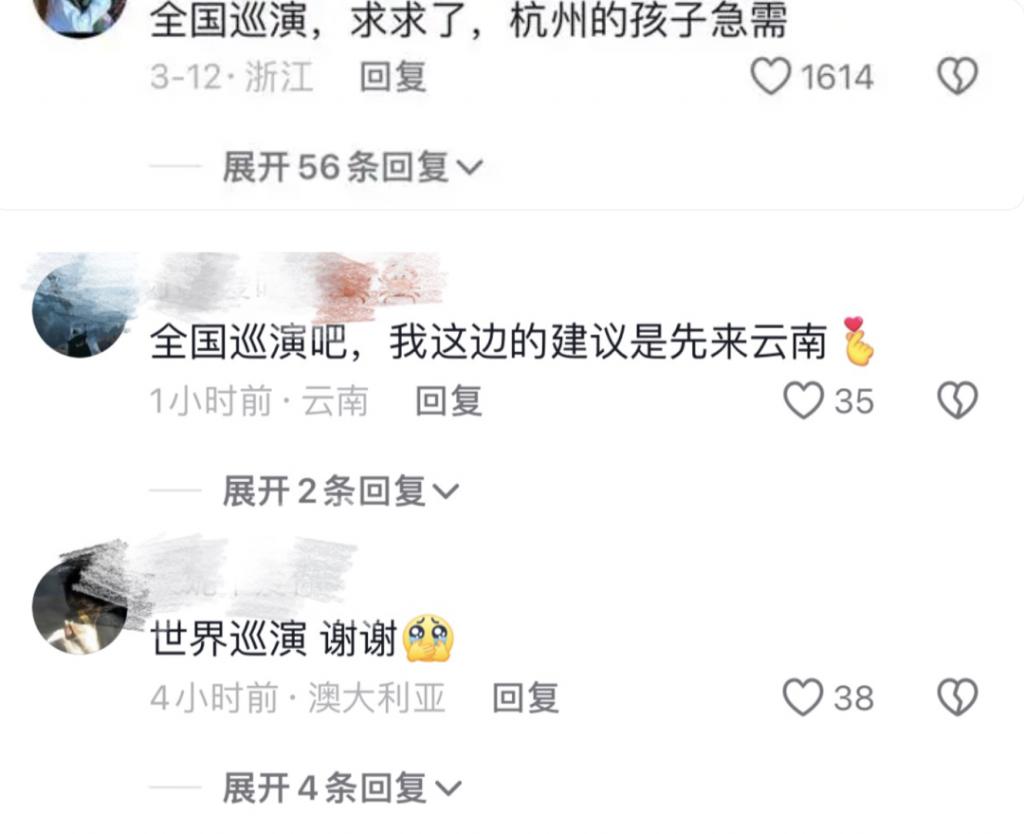The height and width of the screenshot is (834, 1024).
Task: Dislike the comment suggesting 先来云南
Action: pyautogui.click(x=957, y=401)
